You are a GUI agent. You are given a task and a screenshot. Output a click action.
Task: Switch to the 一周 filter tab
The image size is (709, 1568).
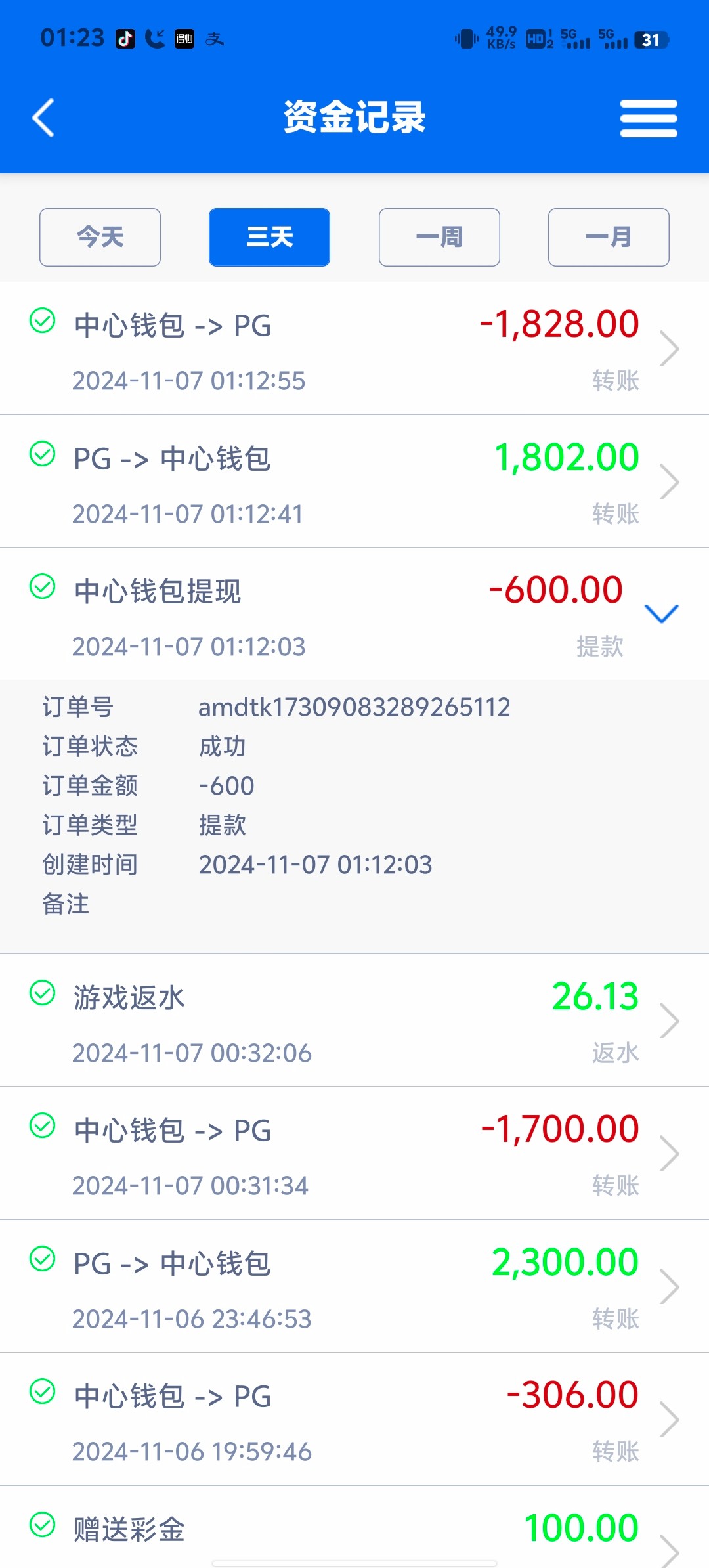point(439,237)
